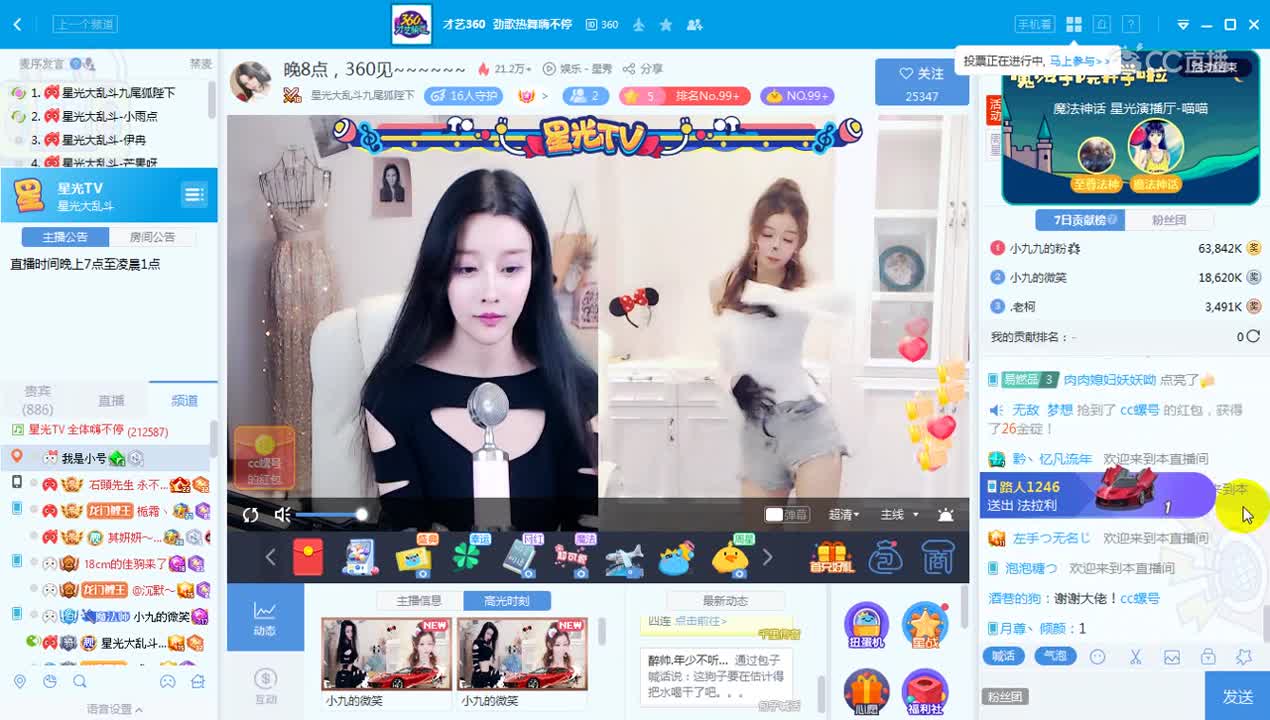
Task: Follow the streamer with 关注 button
Action: [921, 74]
